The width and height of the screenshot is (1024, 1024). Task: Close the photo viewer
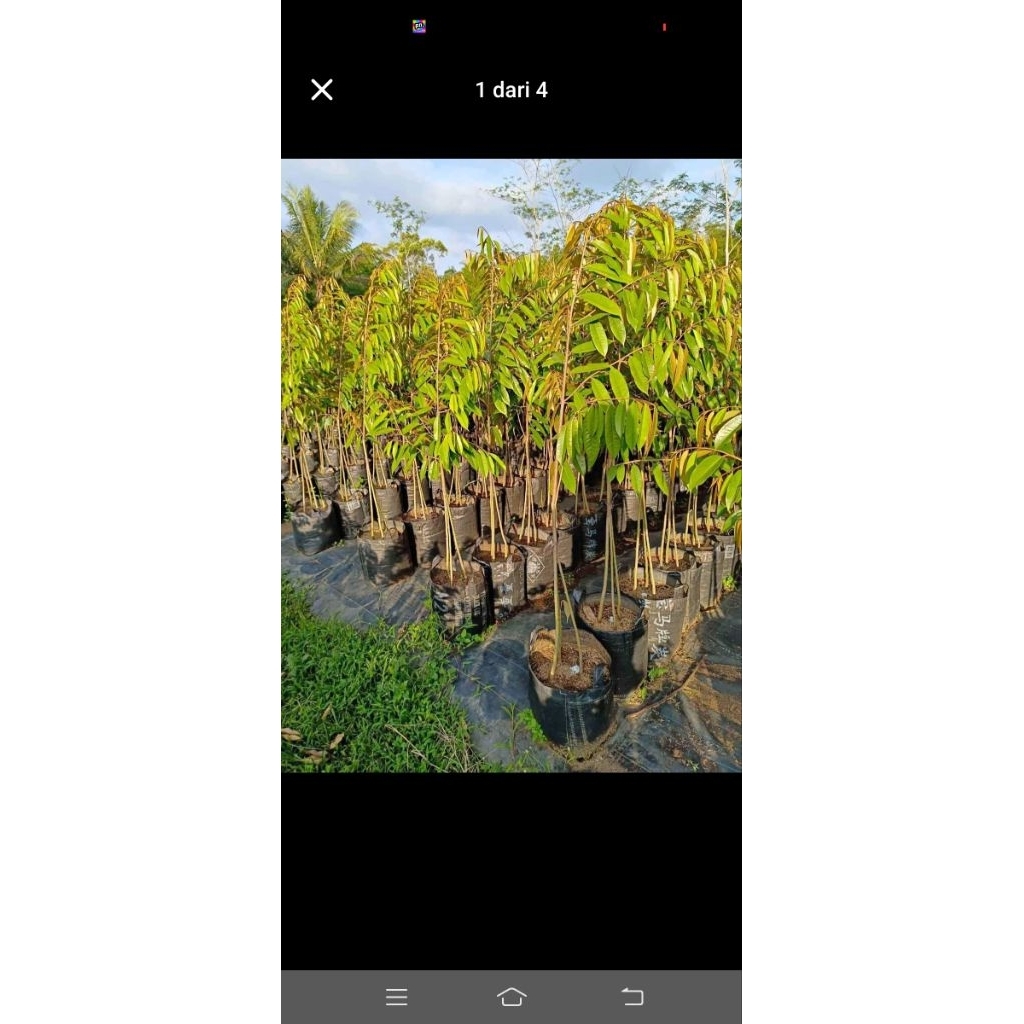(x=321, y=89)
